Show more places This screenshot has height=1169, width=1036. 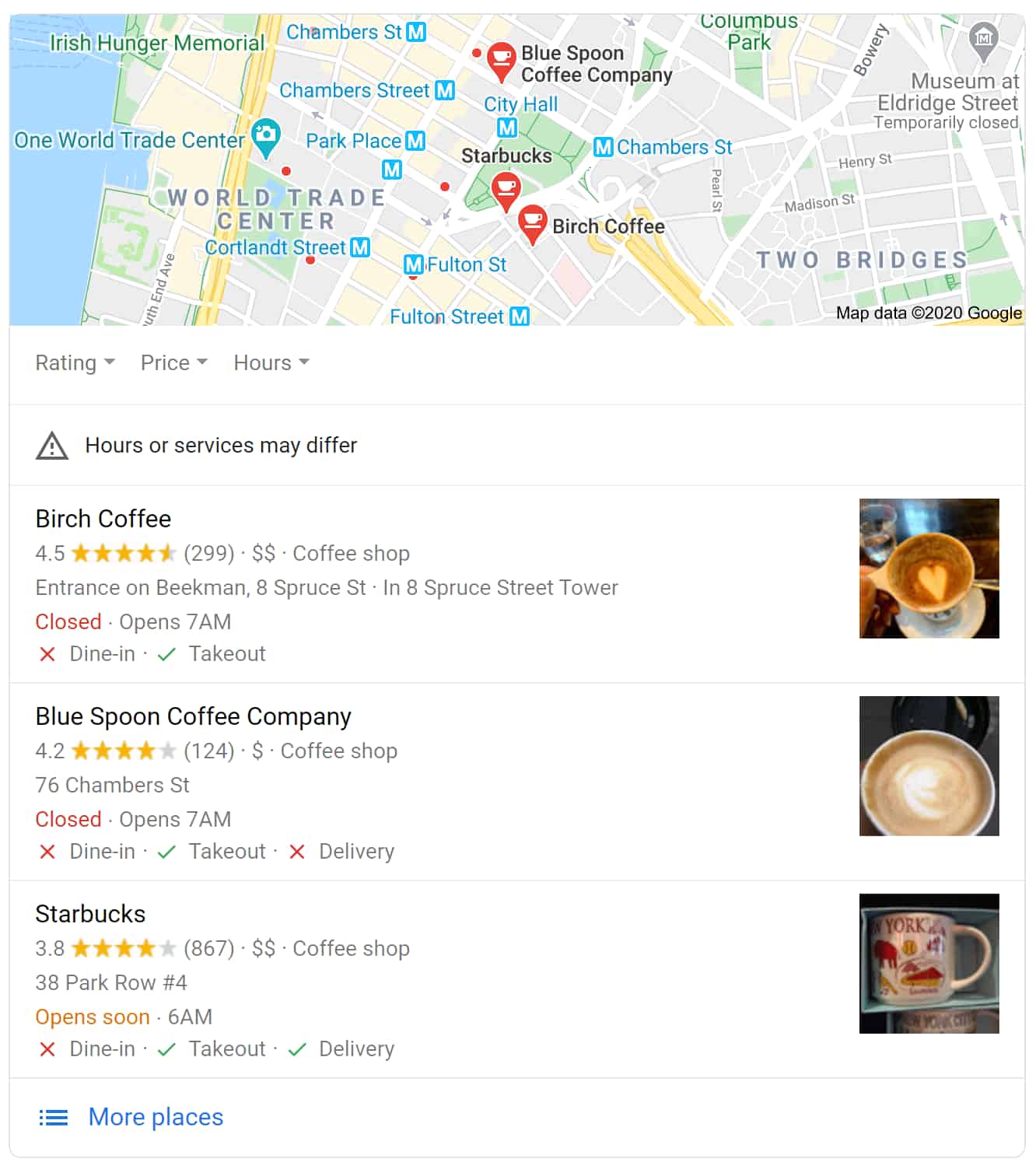pos(156,1117)
